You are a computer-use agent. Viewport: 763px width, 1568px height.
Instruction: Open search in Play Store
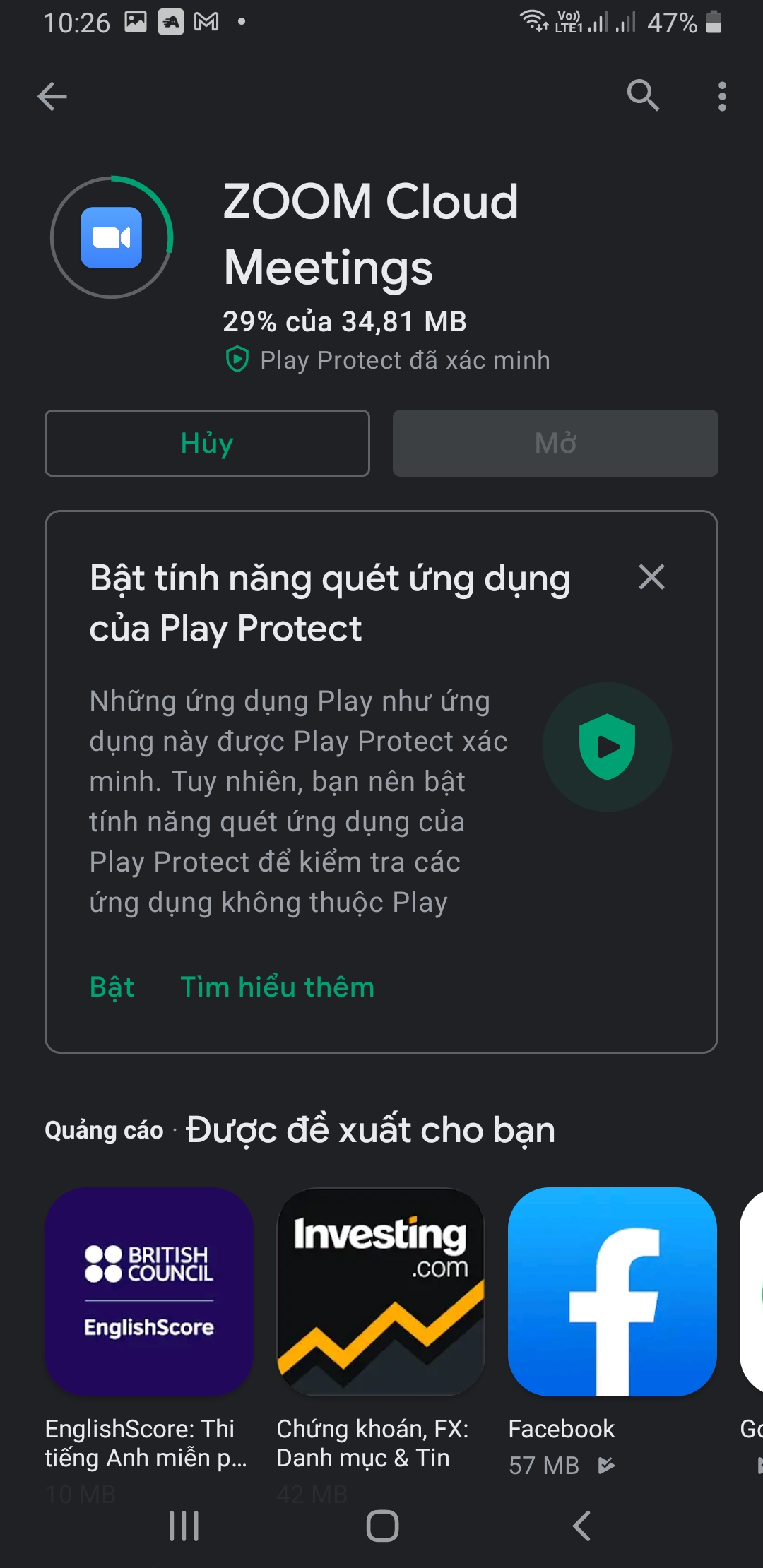click(x=643, y=95)
